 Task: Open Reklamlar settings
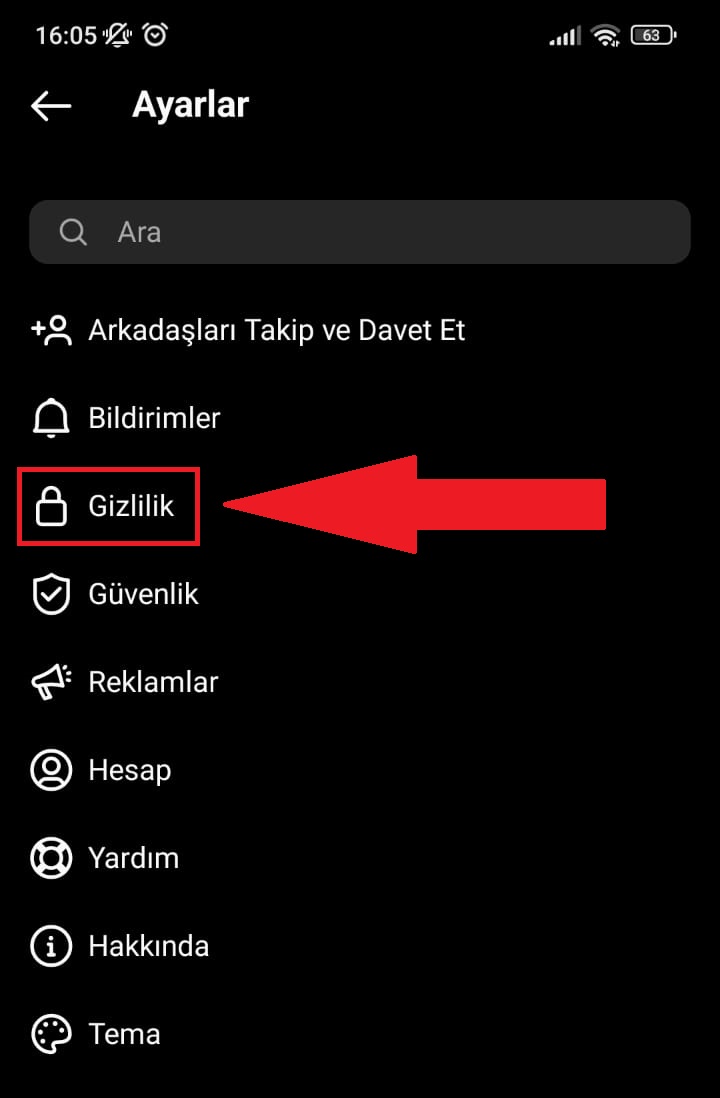click(153, 682)
